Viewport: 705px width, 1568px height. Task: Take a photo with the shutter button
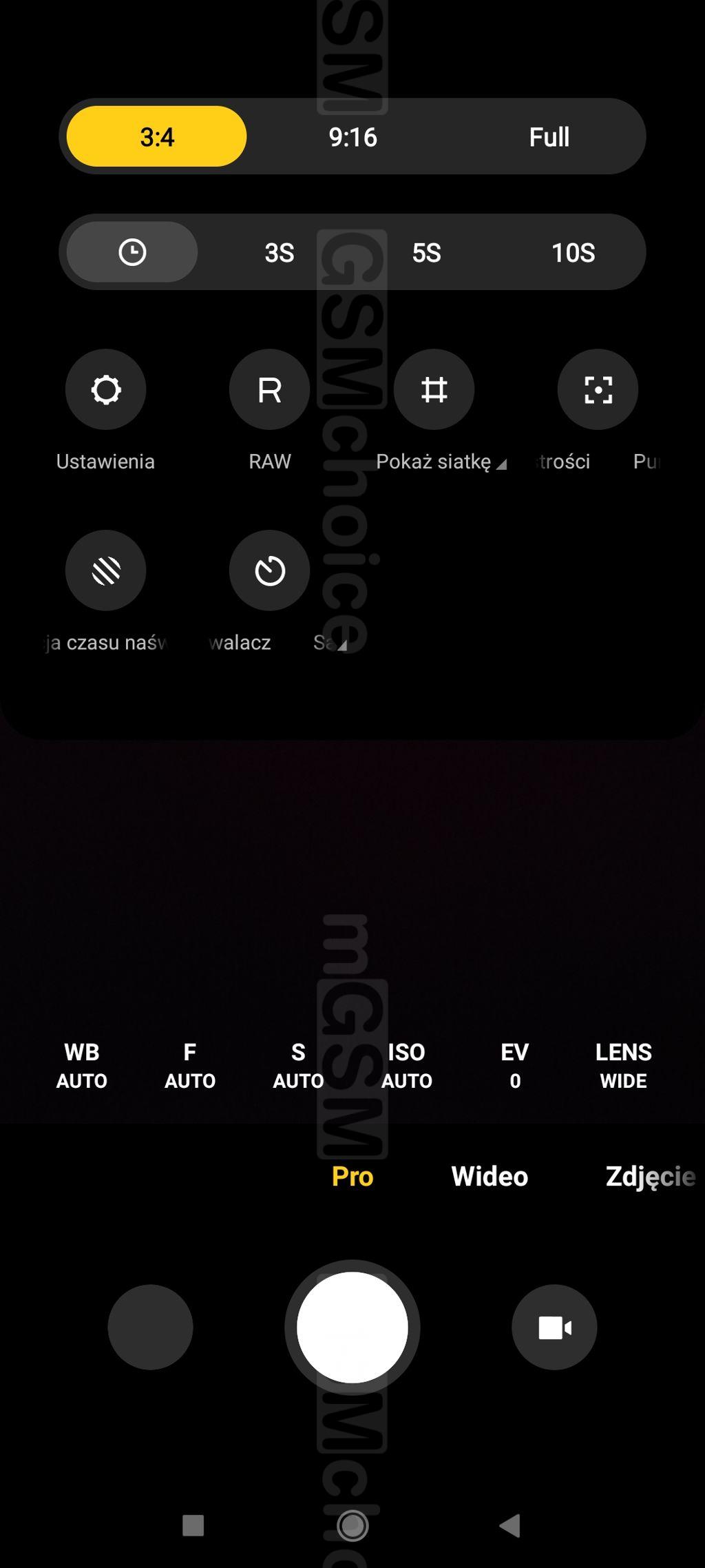(x=352, y=1327)
